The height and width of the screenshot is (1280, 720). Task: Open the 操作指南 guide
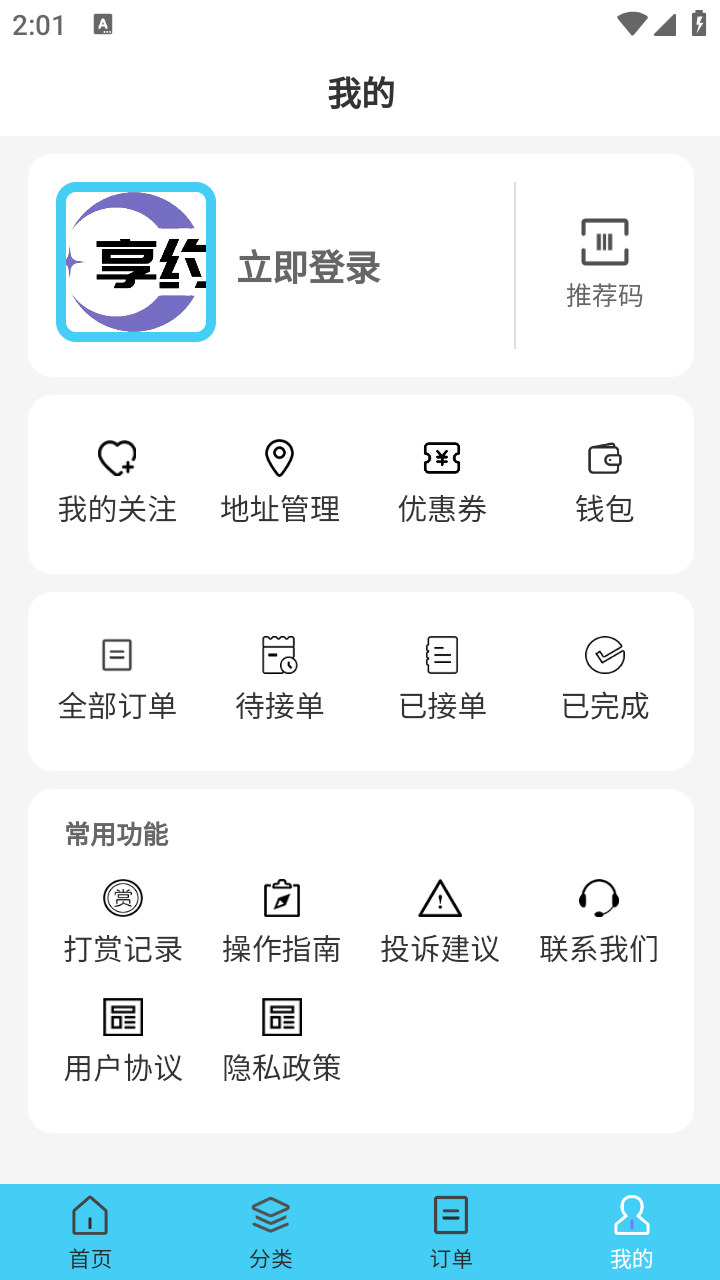[x=282, y=922]
